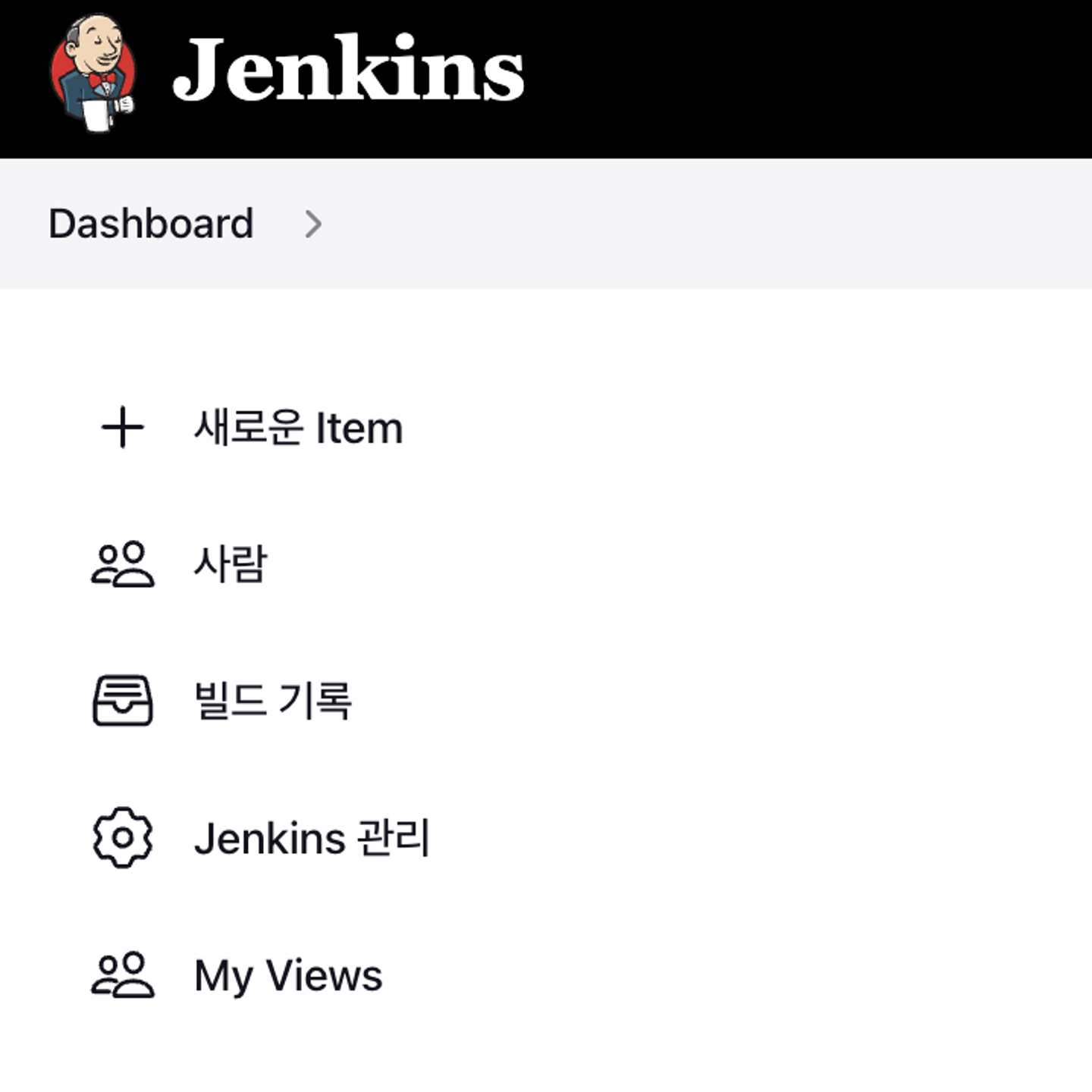The width and height of the screenshot is (1092, 1092).
Task: Expand the breadcrumb chevron next to Dashboard
Action: tap(313, 224)
